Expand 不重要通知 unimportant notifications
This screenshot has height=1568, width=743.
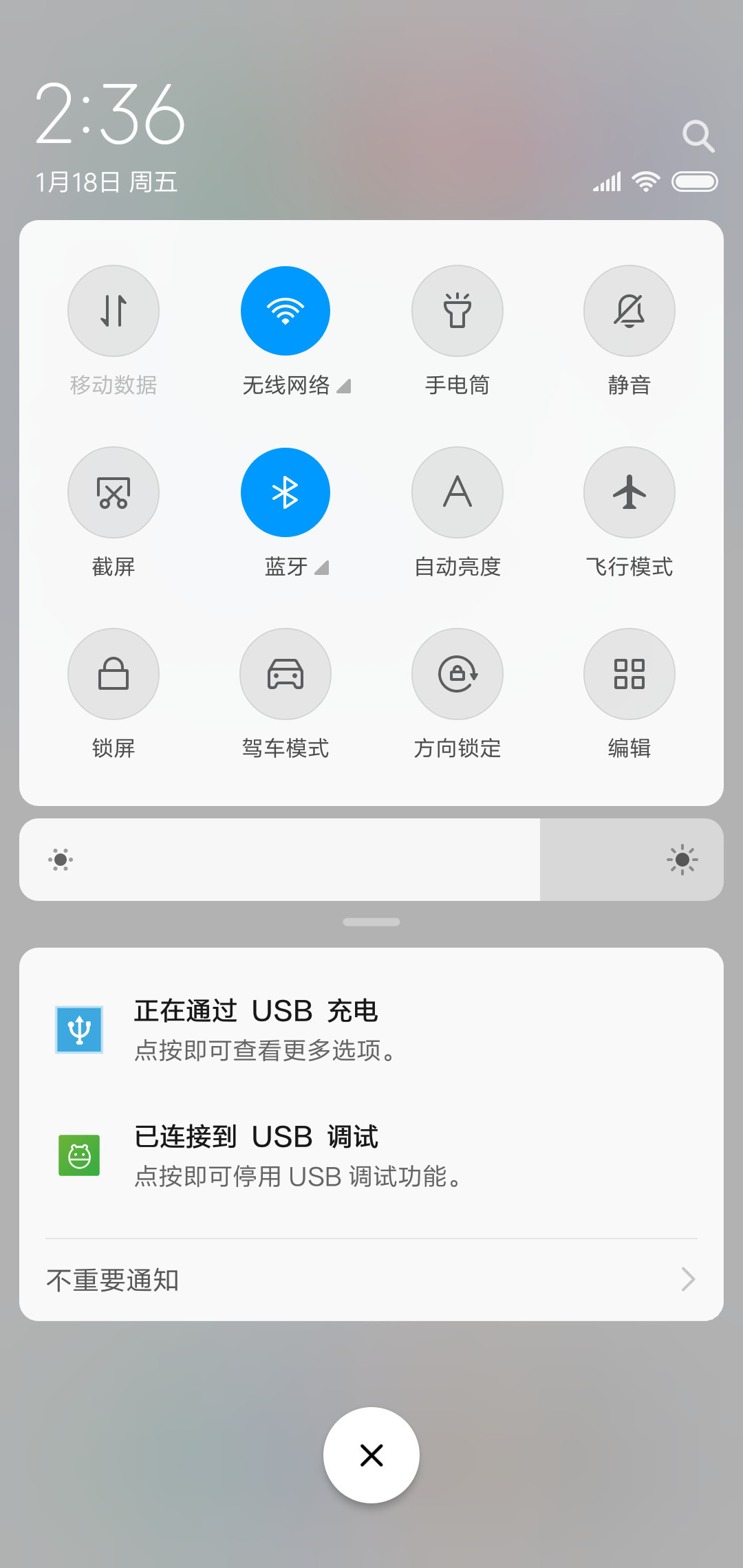pyautogui.click(x=371, y=1280)
